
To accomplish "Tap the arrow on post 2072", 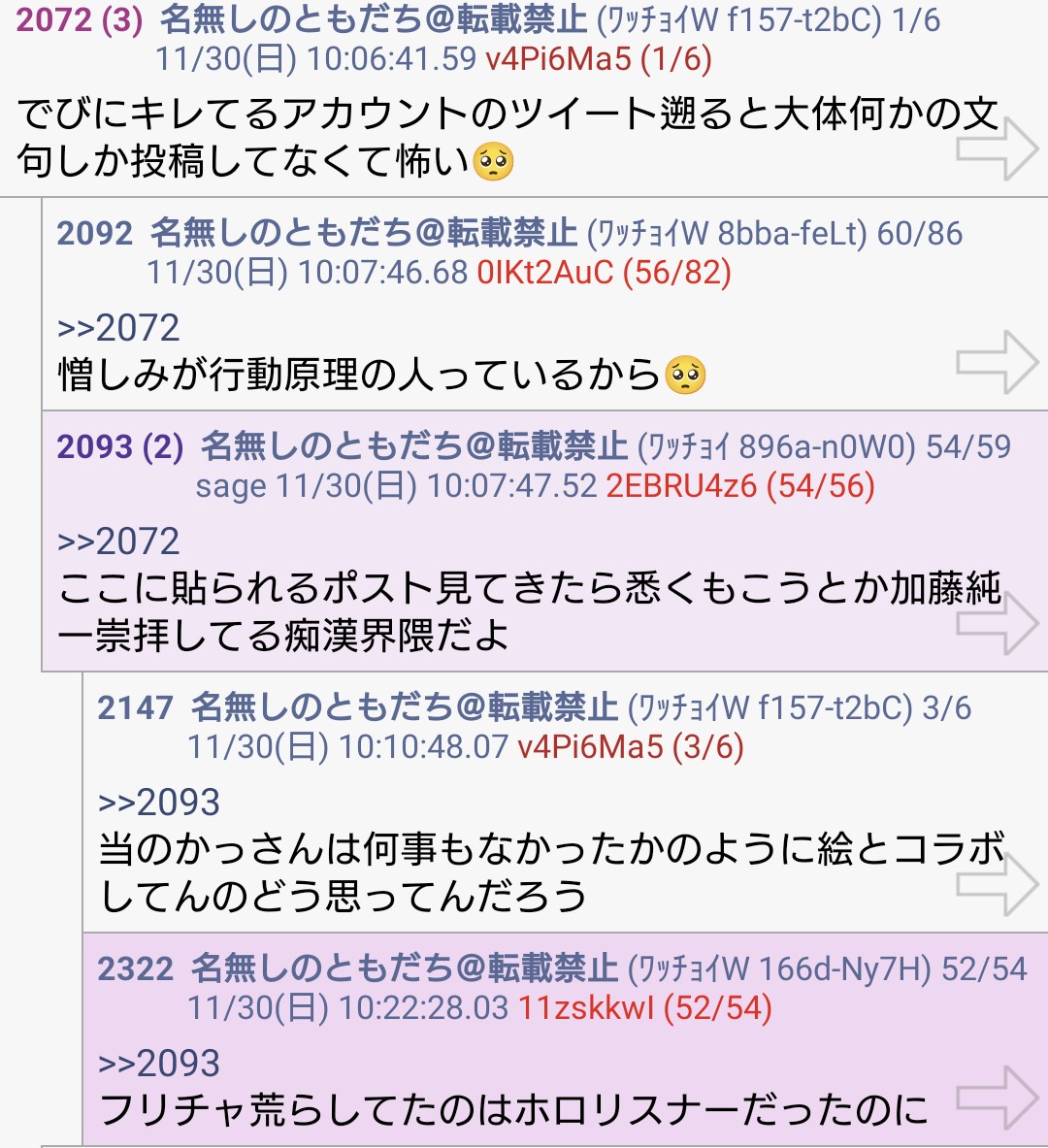I will [997, 148].
